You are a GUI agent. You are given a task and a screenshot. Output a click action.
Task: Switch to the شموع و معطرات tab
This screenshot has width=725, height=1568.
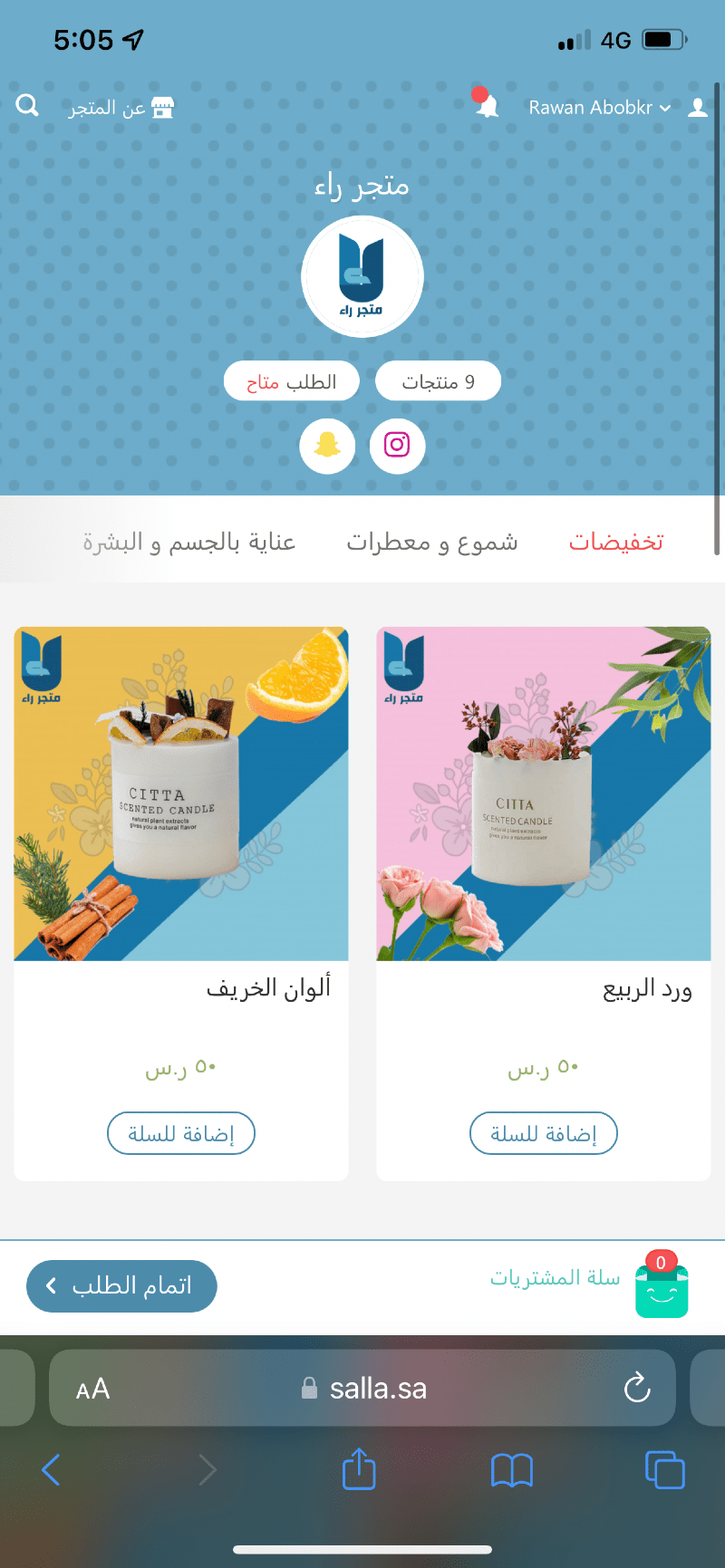[x=432, y=541]
